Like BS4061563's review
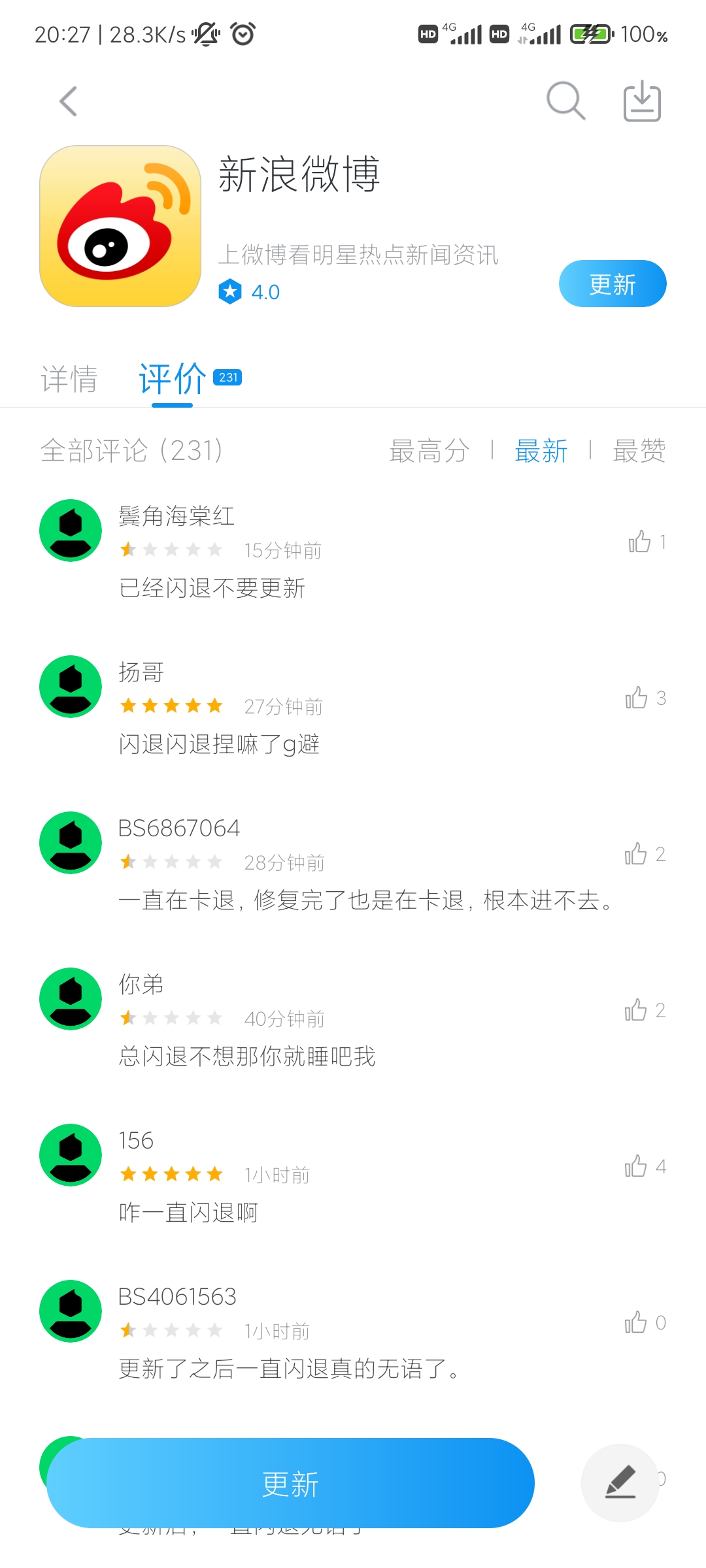The width and height of the screenshot is (706, 1568). [645, 1322]
